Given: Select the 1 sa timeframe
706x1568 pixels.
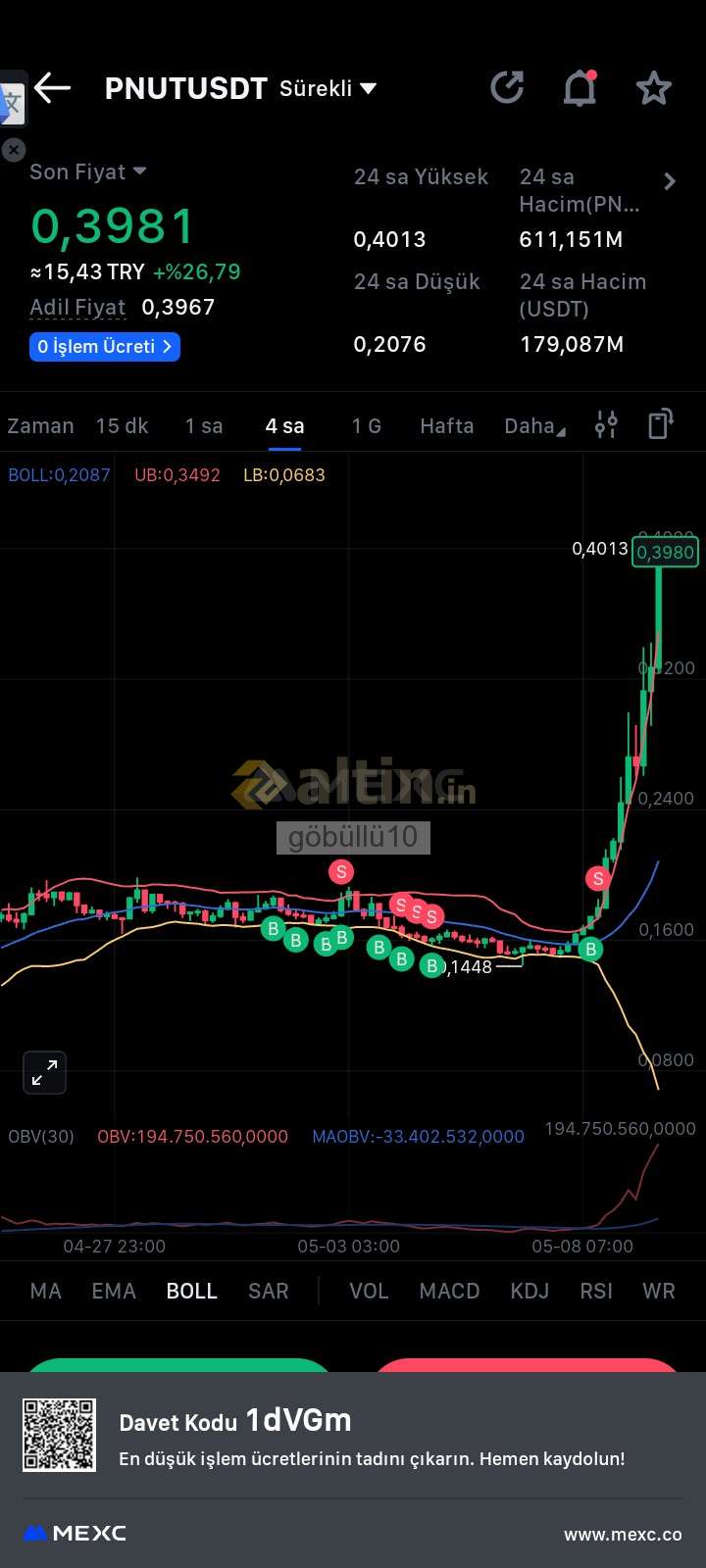Looking at the screenshot, I should 204,426.
